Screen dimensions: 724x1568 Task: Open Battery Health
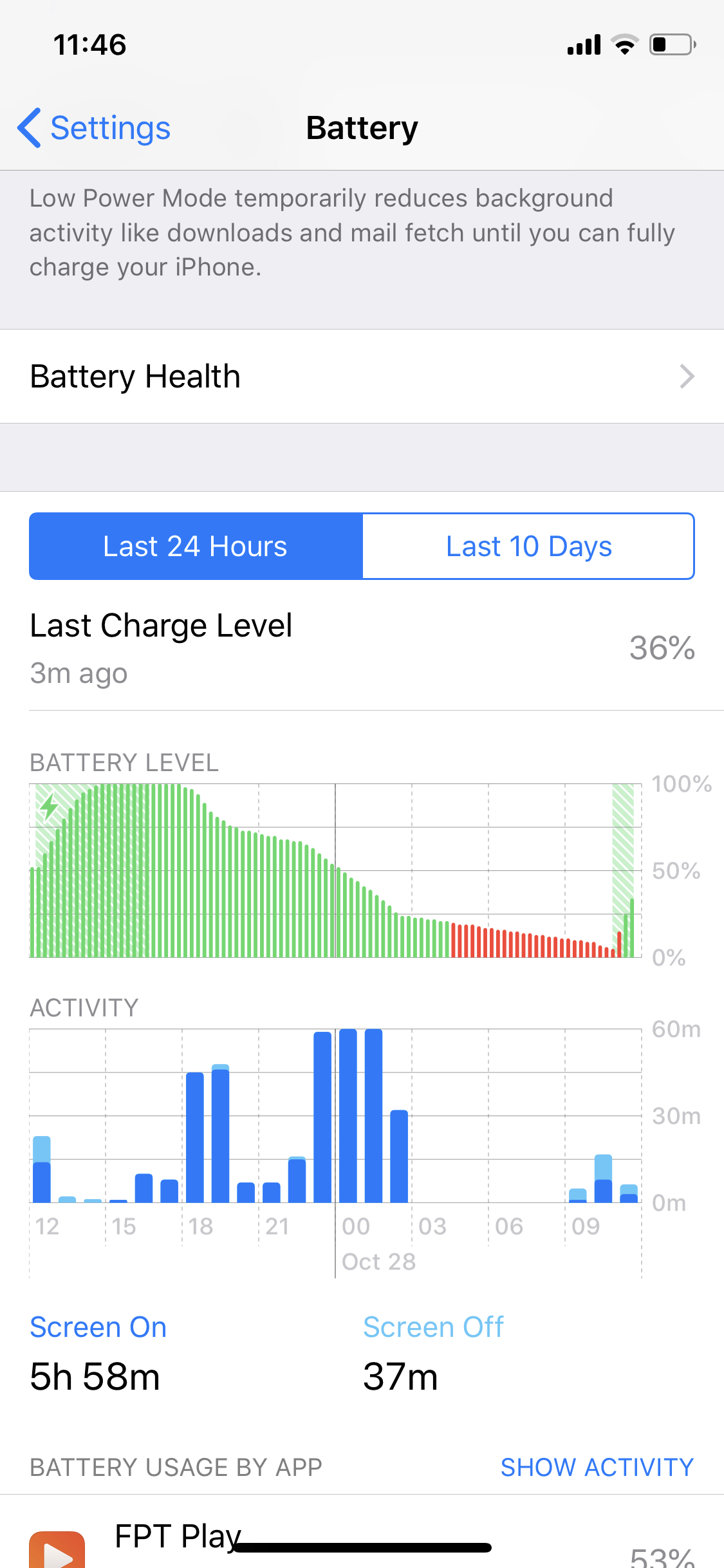[x=362, y=377]
